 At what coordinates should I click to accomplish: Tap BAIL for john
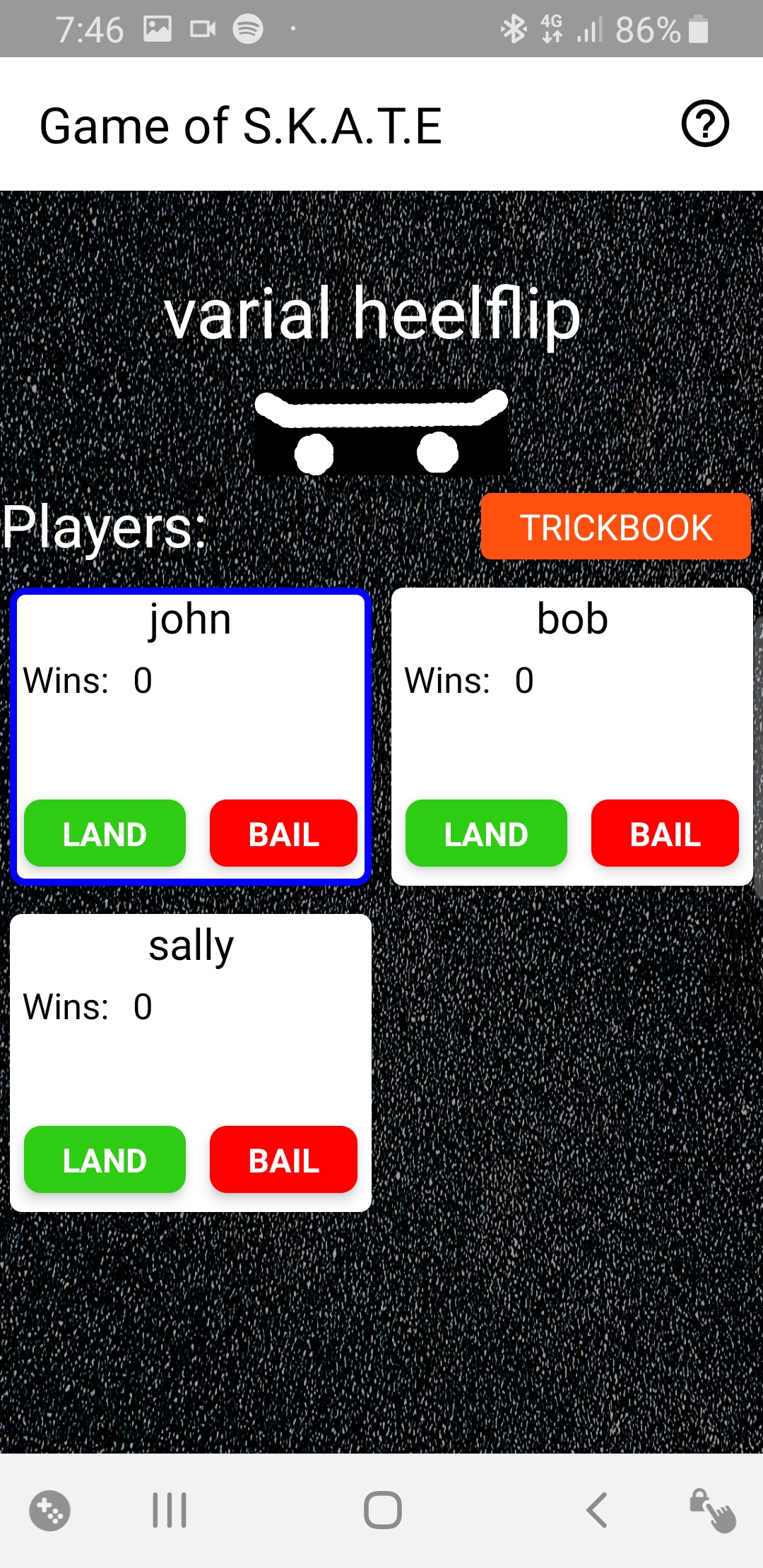(283, 833)
